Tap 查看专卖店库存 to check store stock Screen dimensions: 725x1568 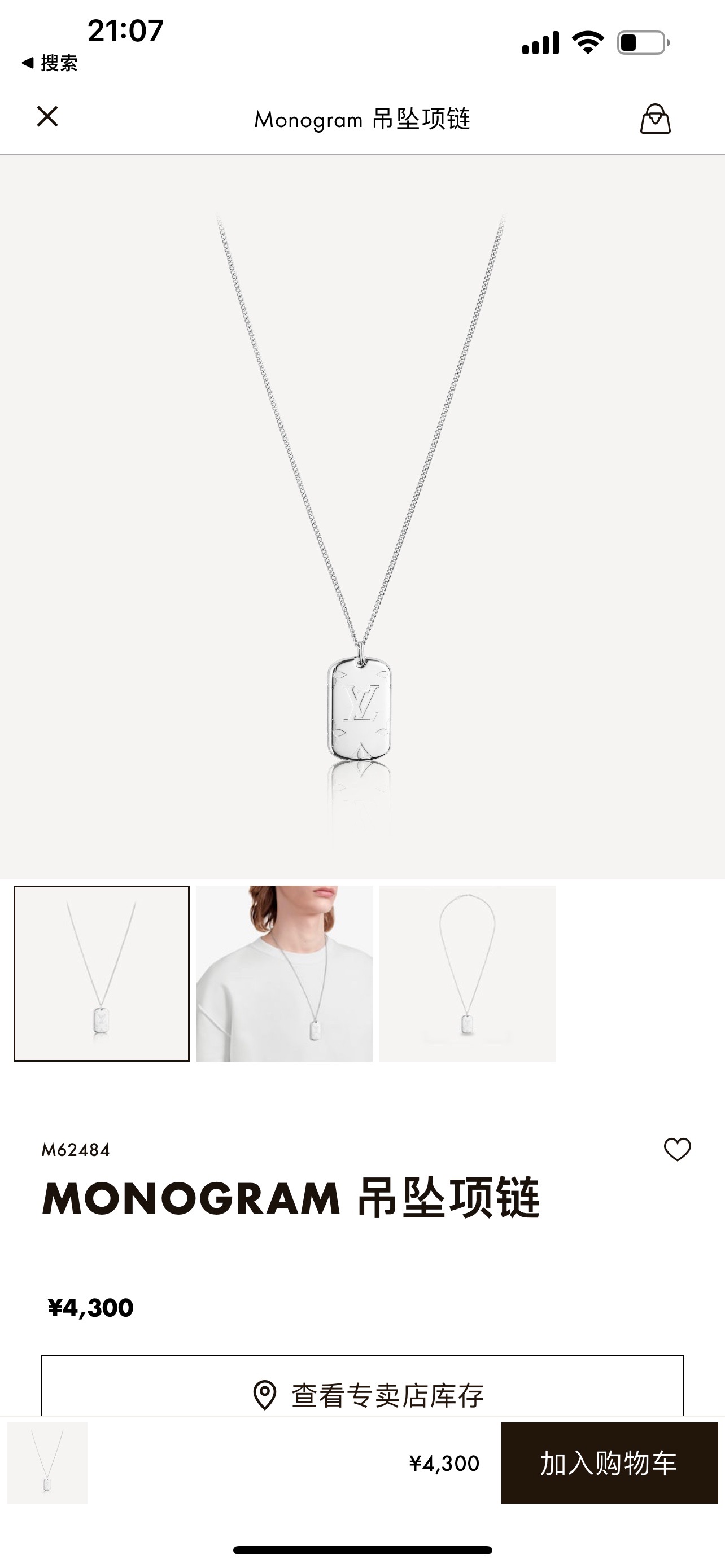pyautogui.click(x=362, y=1395)
